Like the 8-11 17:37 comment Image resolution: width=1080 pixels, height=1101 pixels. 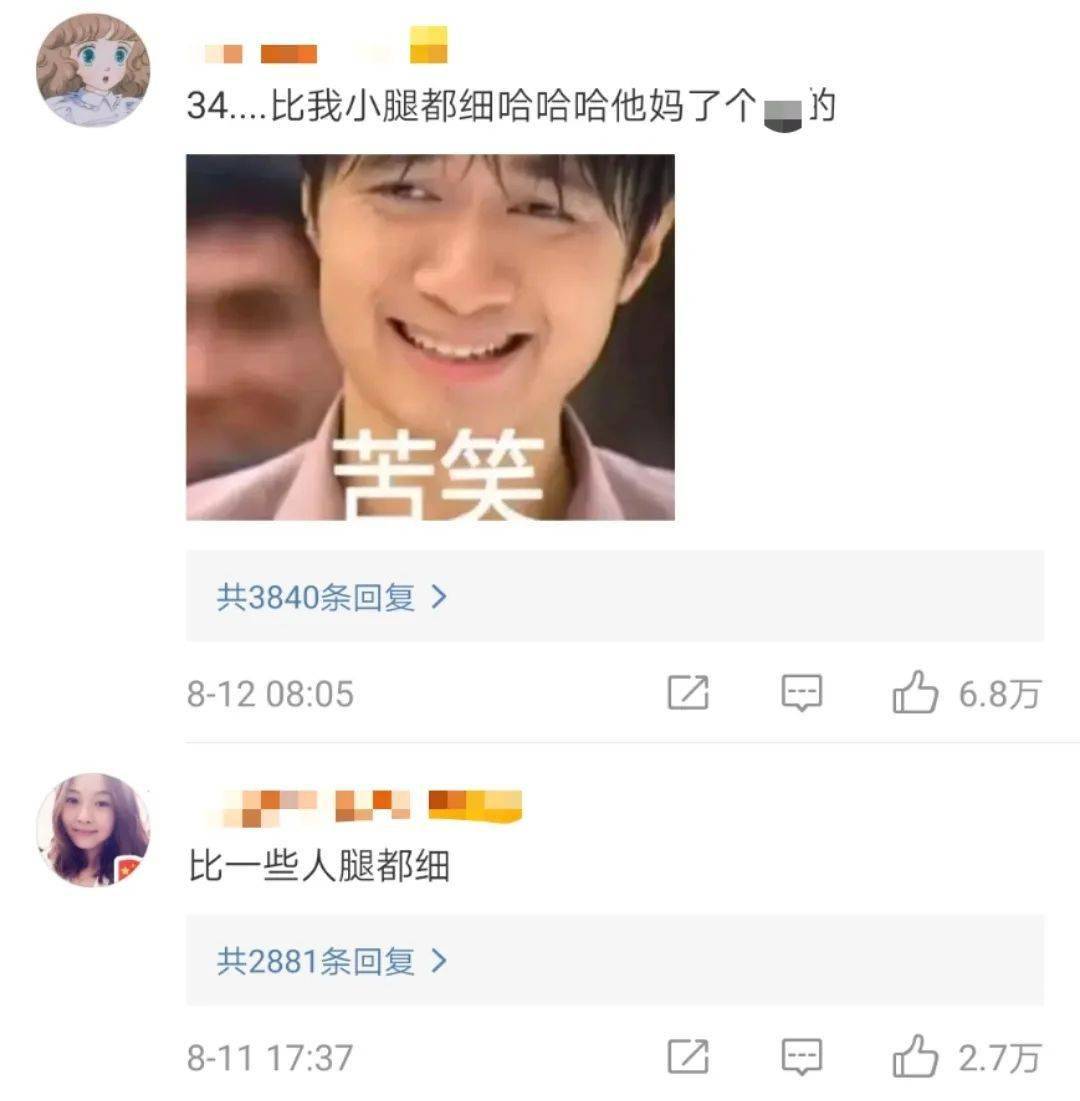[916, 1057]
